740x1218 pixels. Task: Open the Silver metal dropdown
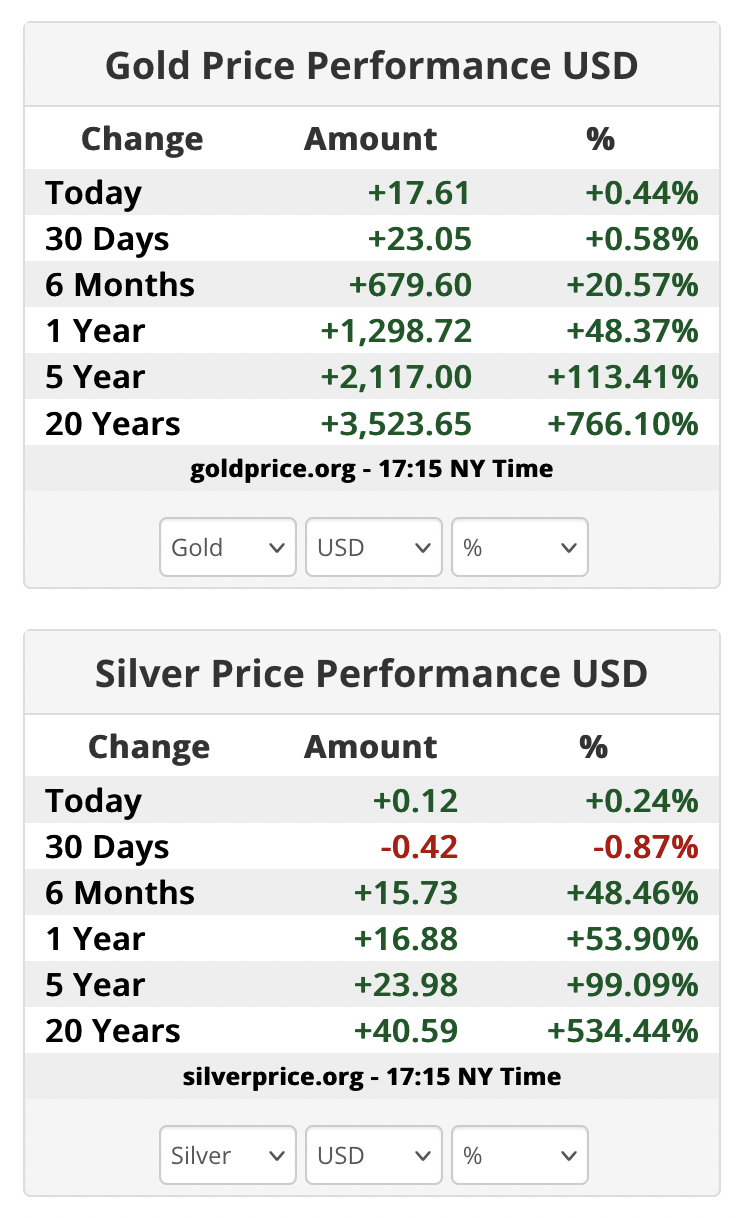click(x=227, y=1155)
